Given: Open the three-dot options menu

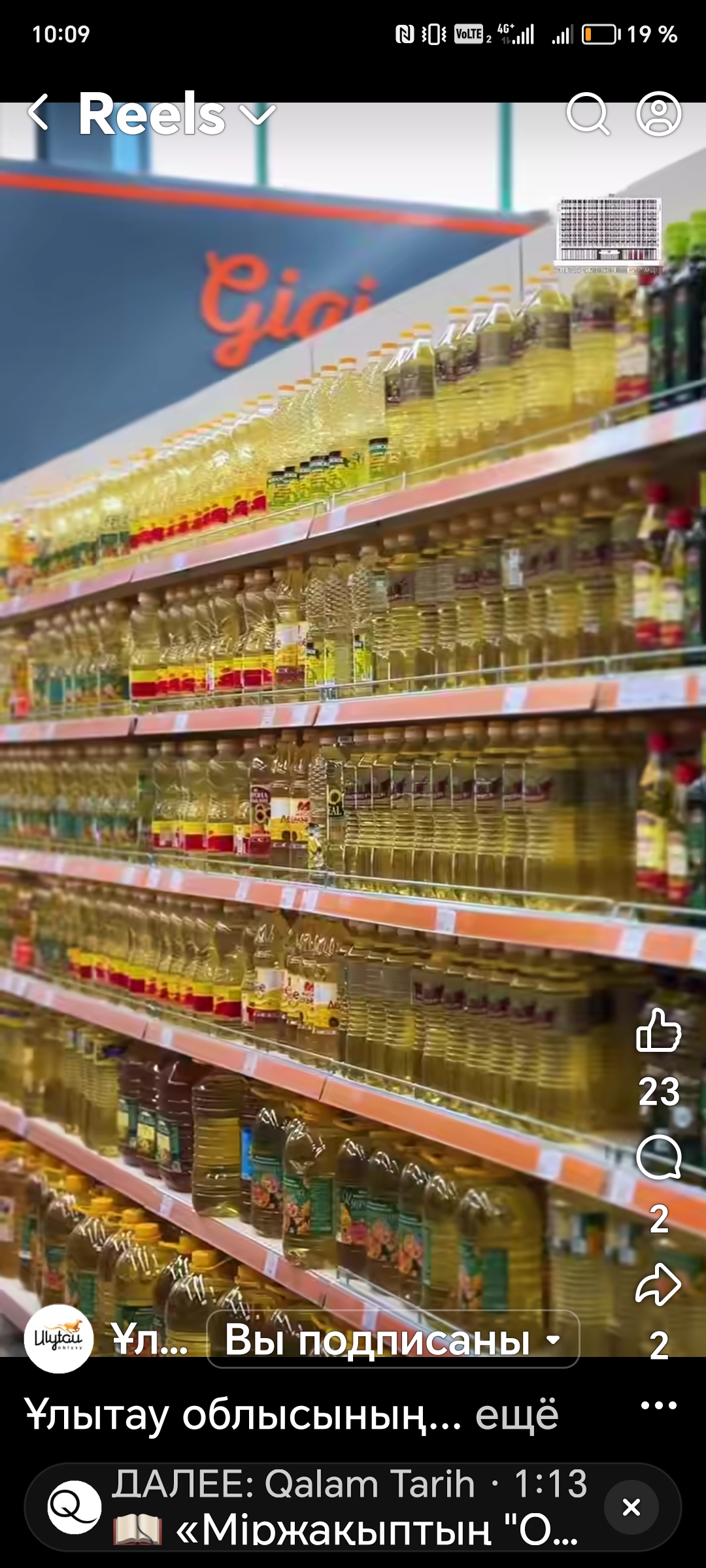Looking at the screenshot, I should coord(658,1405).
